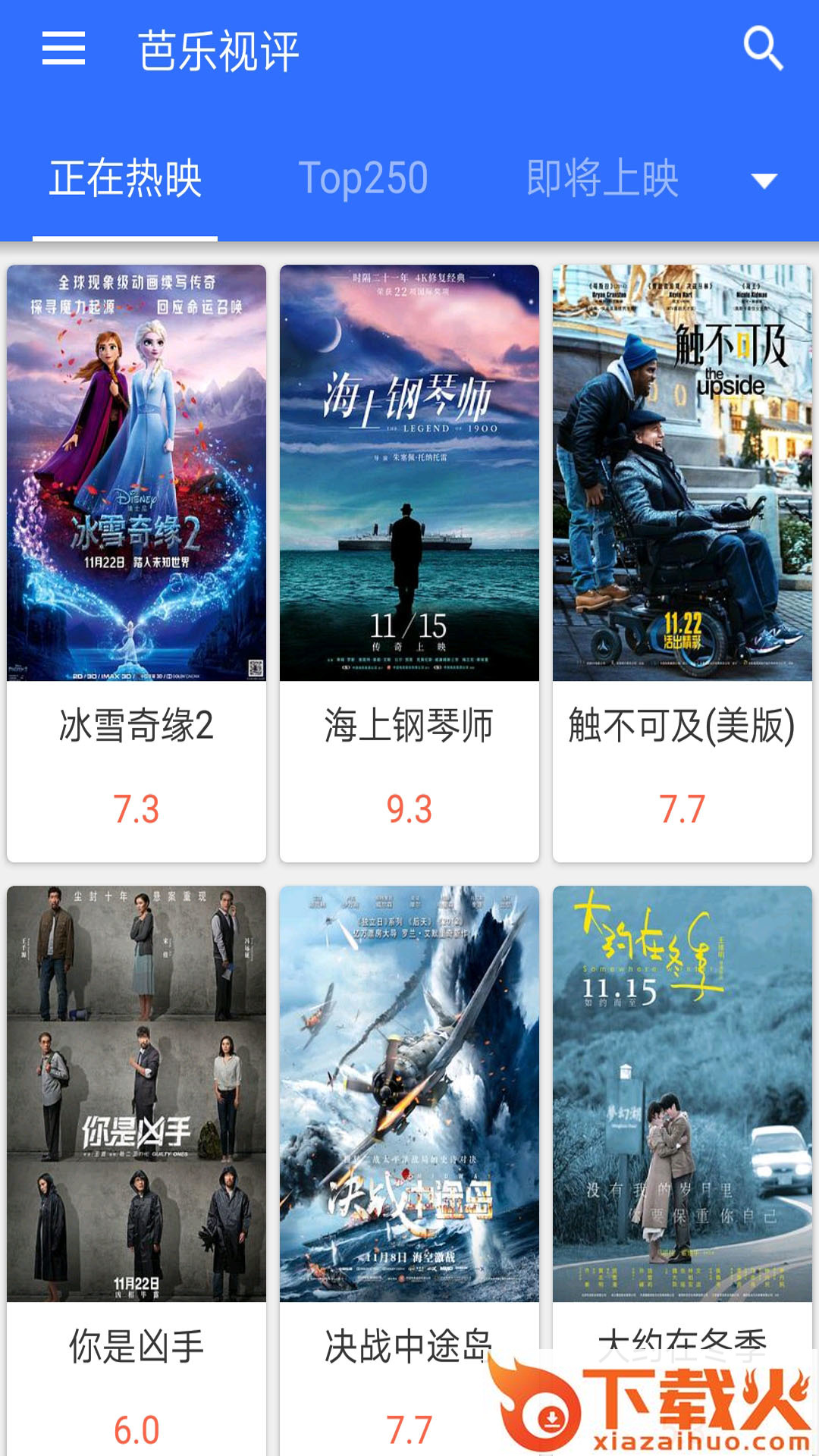Switch to the 即将上映 tab

[602, 179]
